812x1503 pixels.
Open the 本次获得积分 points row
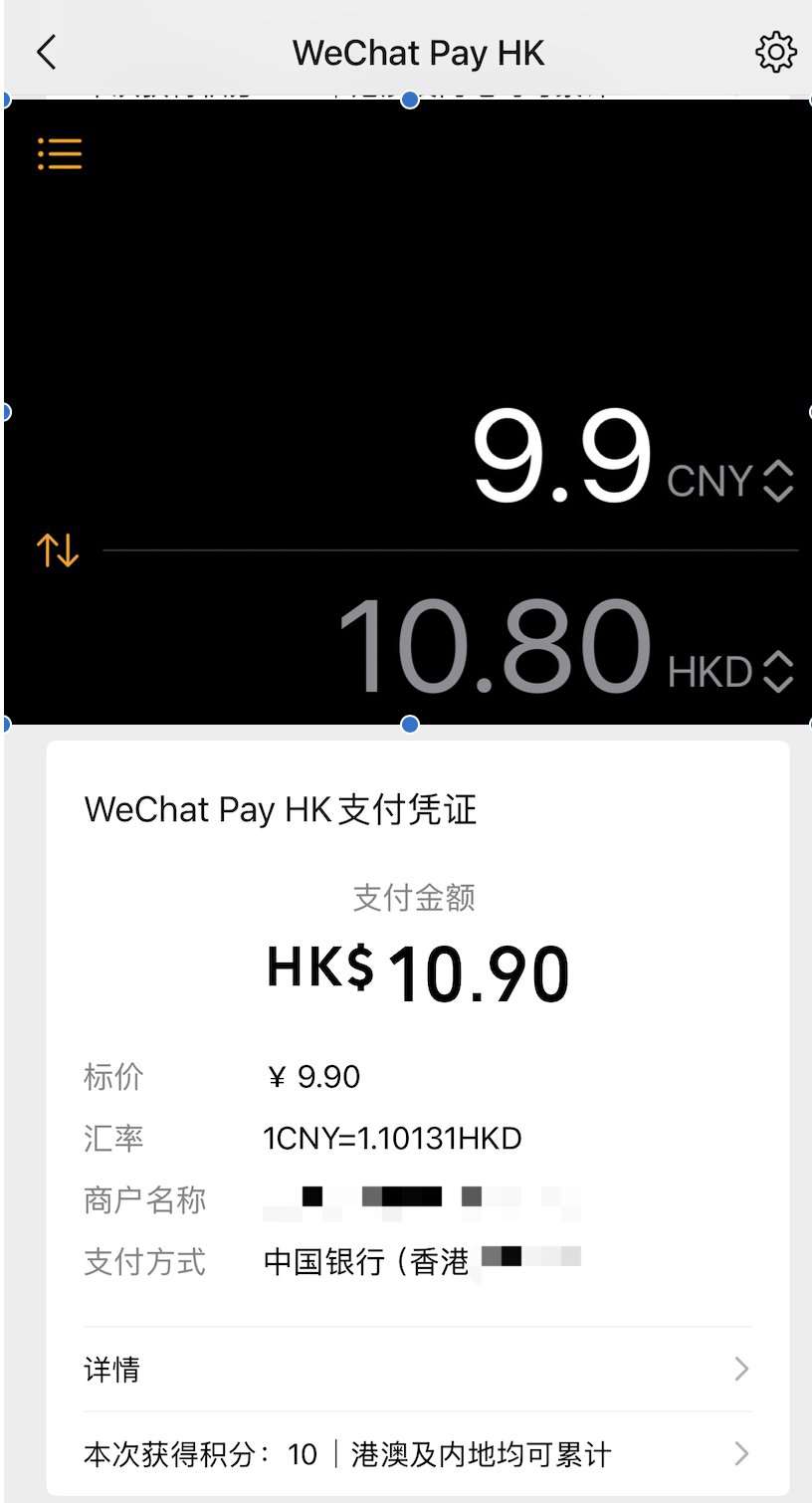417,1454
